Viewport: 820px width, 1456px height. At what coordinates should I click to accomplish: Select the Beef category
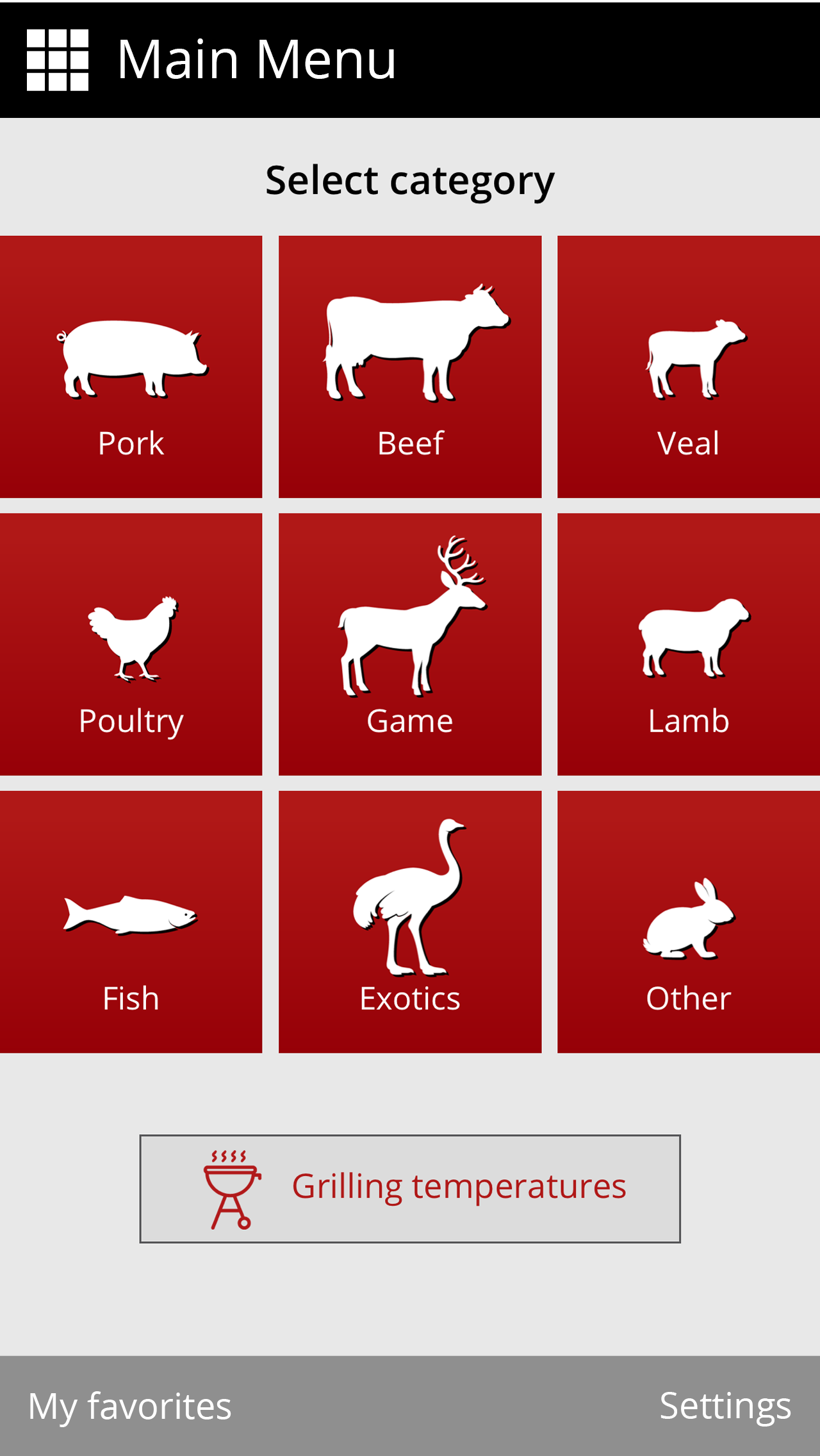pyautogui.click(x=410, y=366)
